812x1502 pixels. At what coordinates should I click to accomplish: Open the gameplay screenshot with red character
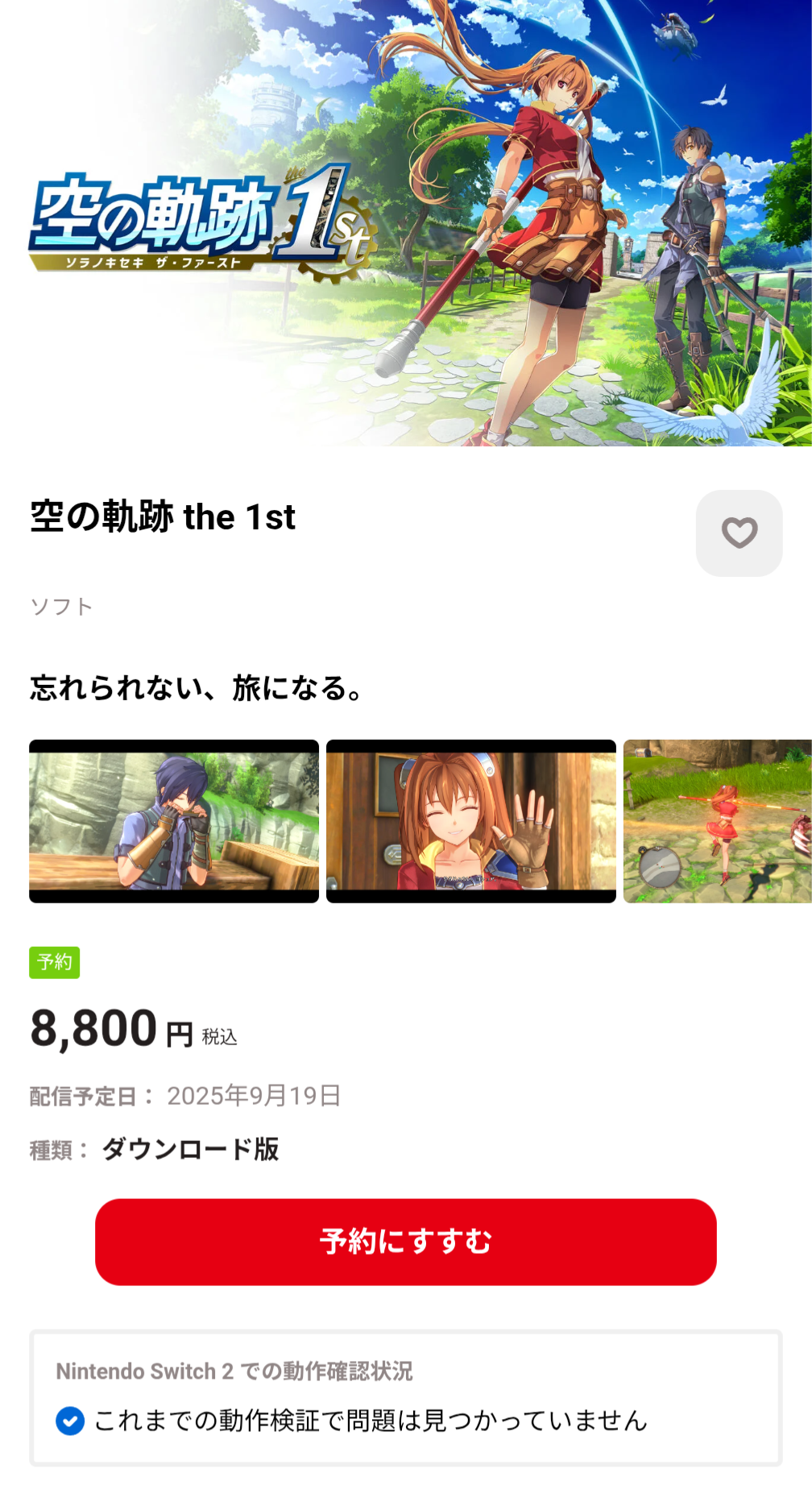[x=718, y=821]
